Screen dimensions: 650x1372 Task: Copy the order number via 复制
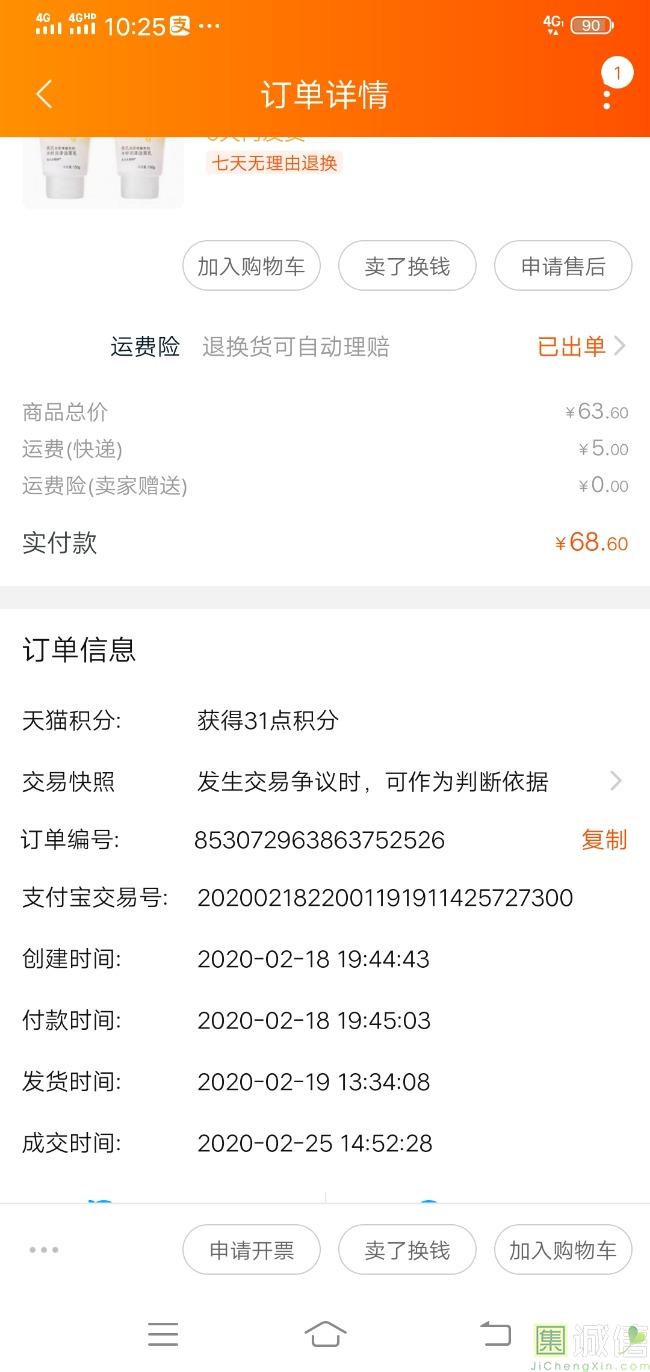(604, 840)
